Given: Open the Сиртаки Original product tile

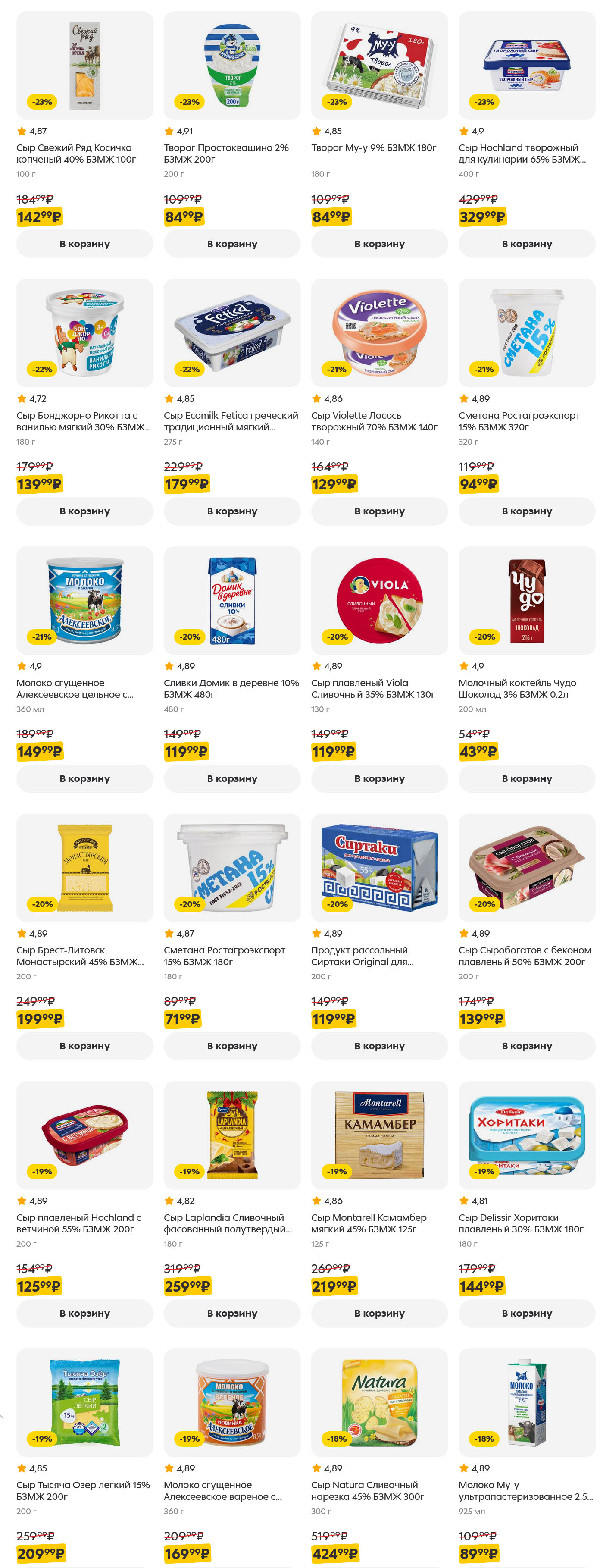Looking at the screenshot, I should (379, 867).
